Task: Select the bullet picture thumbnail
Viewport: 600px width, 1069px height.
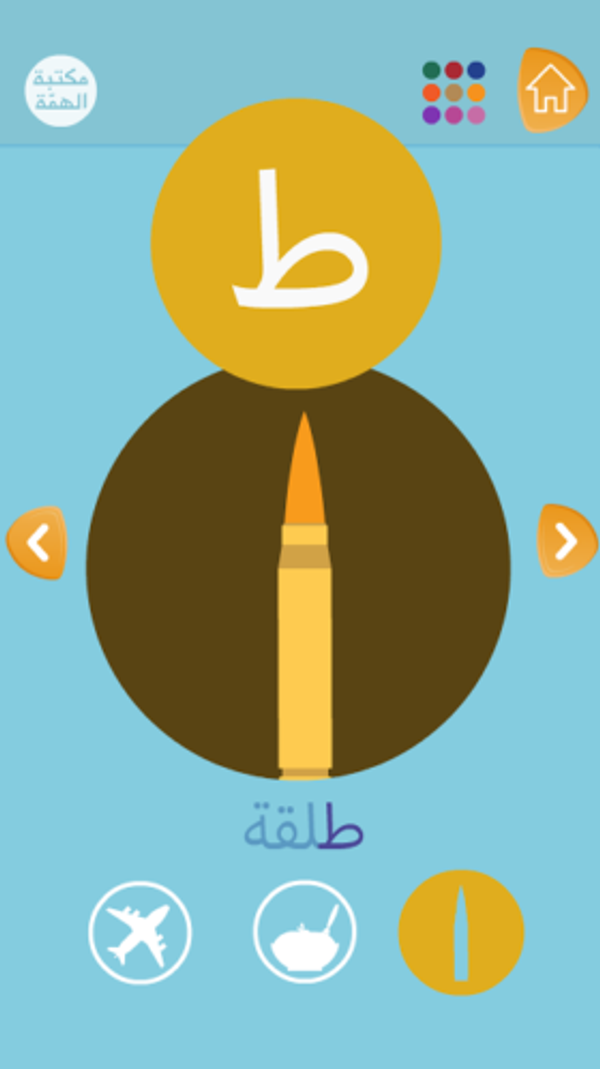Action: click(461, 932)
